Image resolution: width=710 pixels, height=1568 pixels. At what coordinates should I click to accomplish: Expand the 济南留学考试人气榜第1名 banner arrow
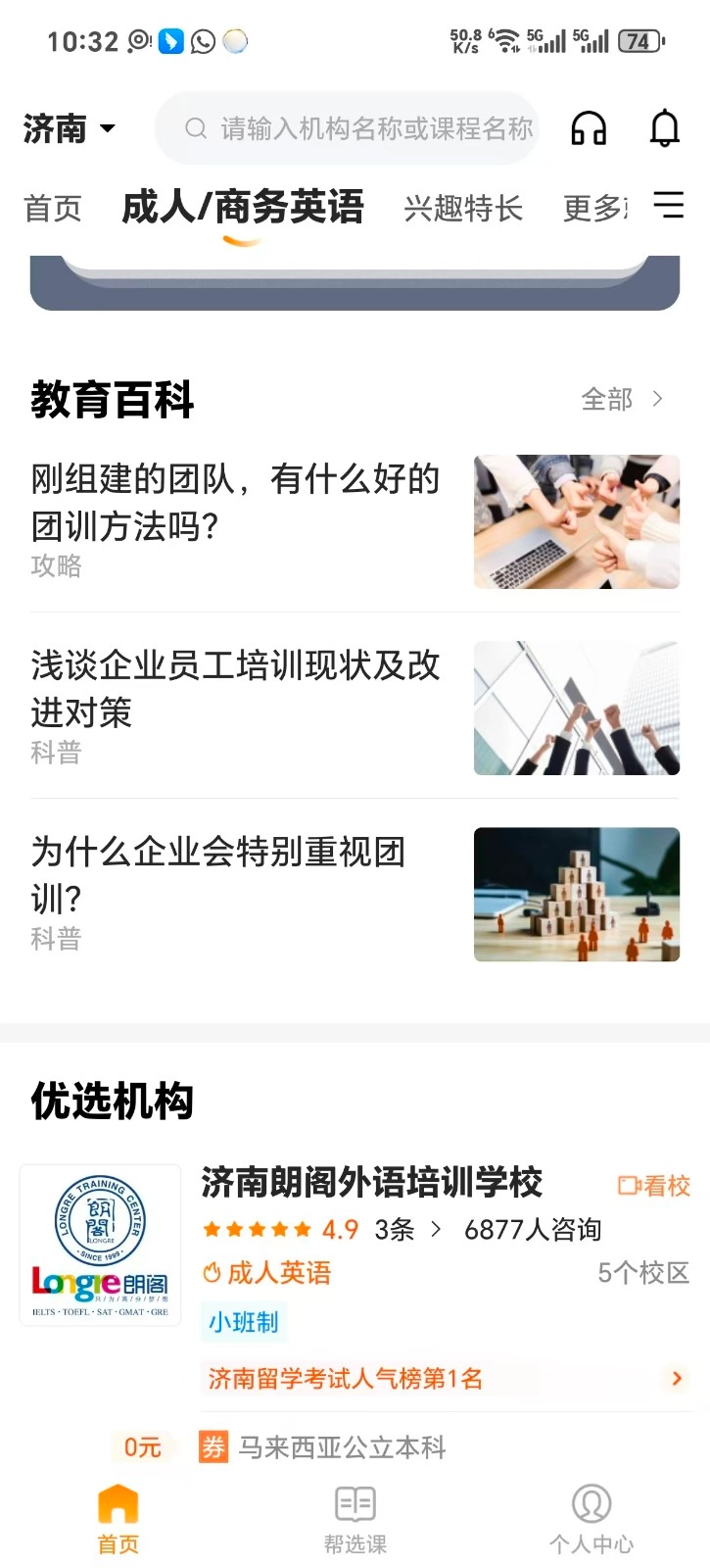(x=676, y=1378)
